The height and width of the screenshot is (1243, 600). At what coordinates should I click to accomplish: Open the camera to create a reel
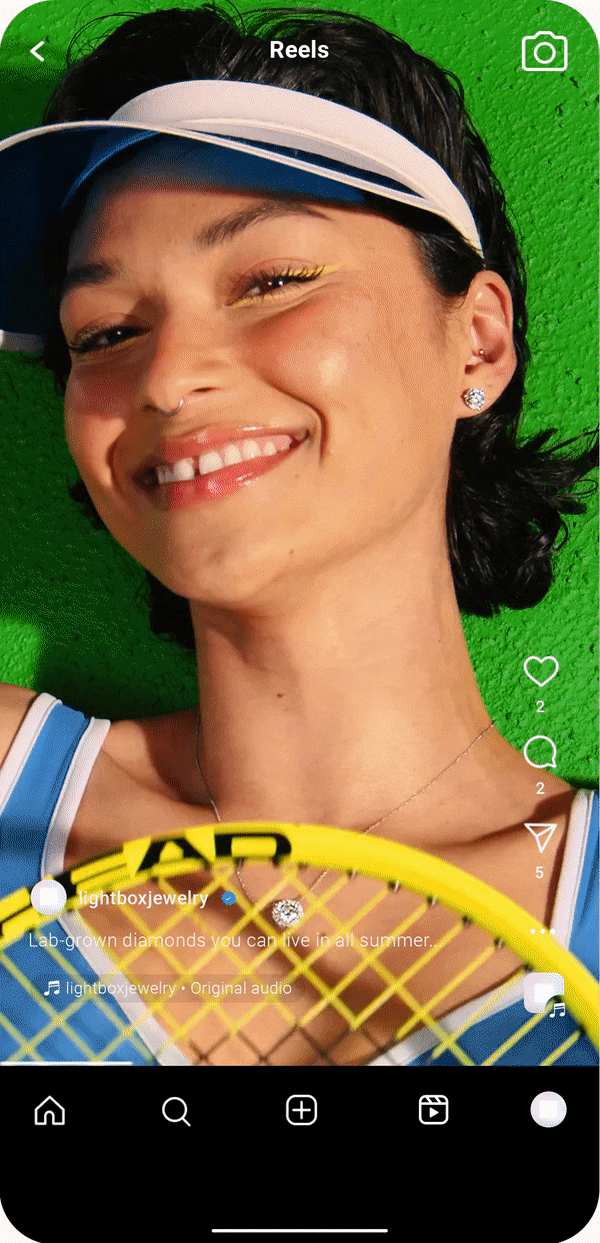pos(544,52)
